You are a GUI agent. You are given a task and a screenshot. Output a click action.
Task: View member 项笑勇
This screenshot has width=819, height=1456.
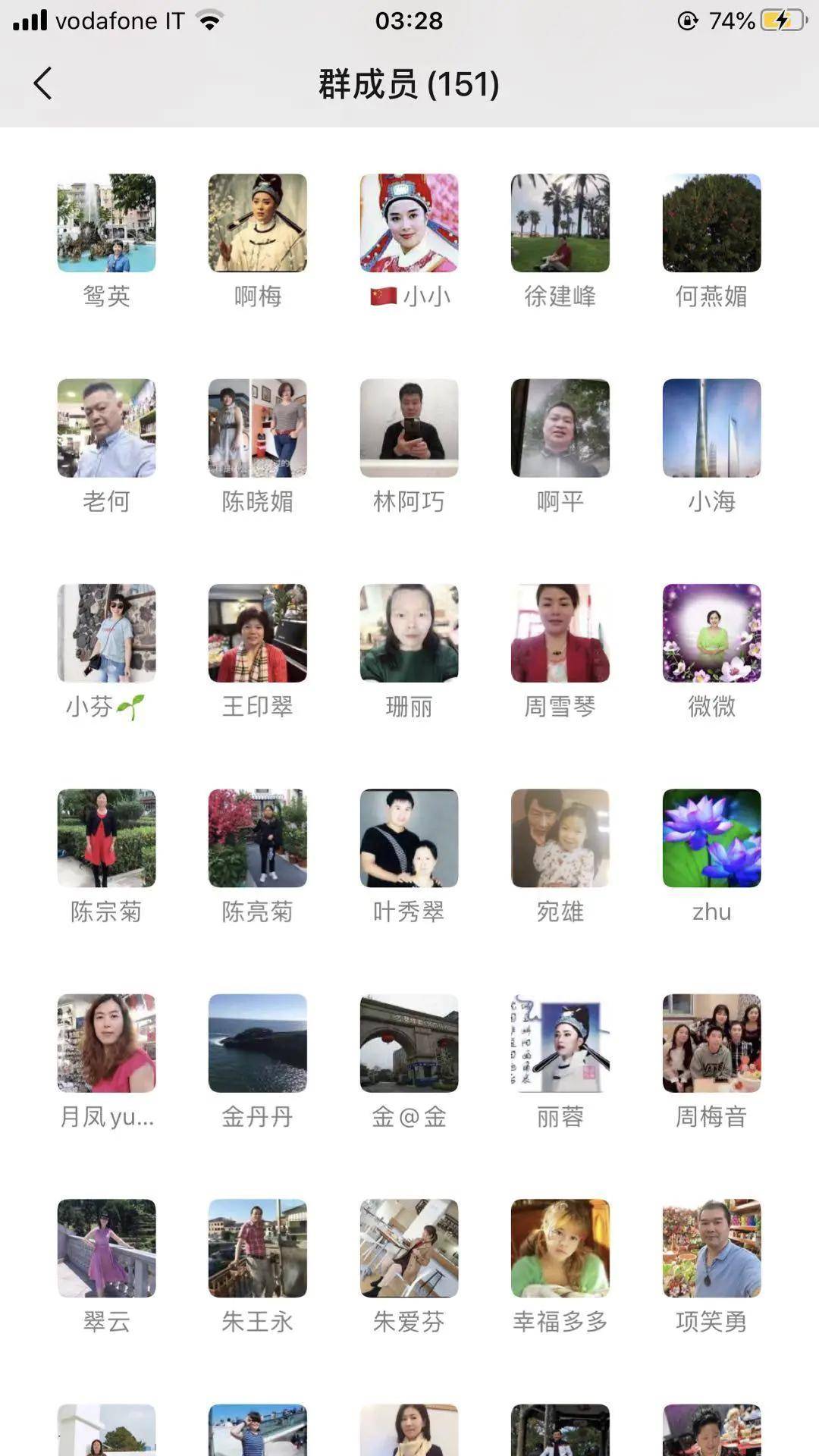click(711, 1248)
